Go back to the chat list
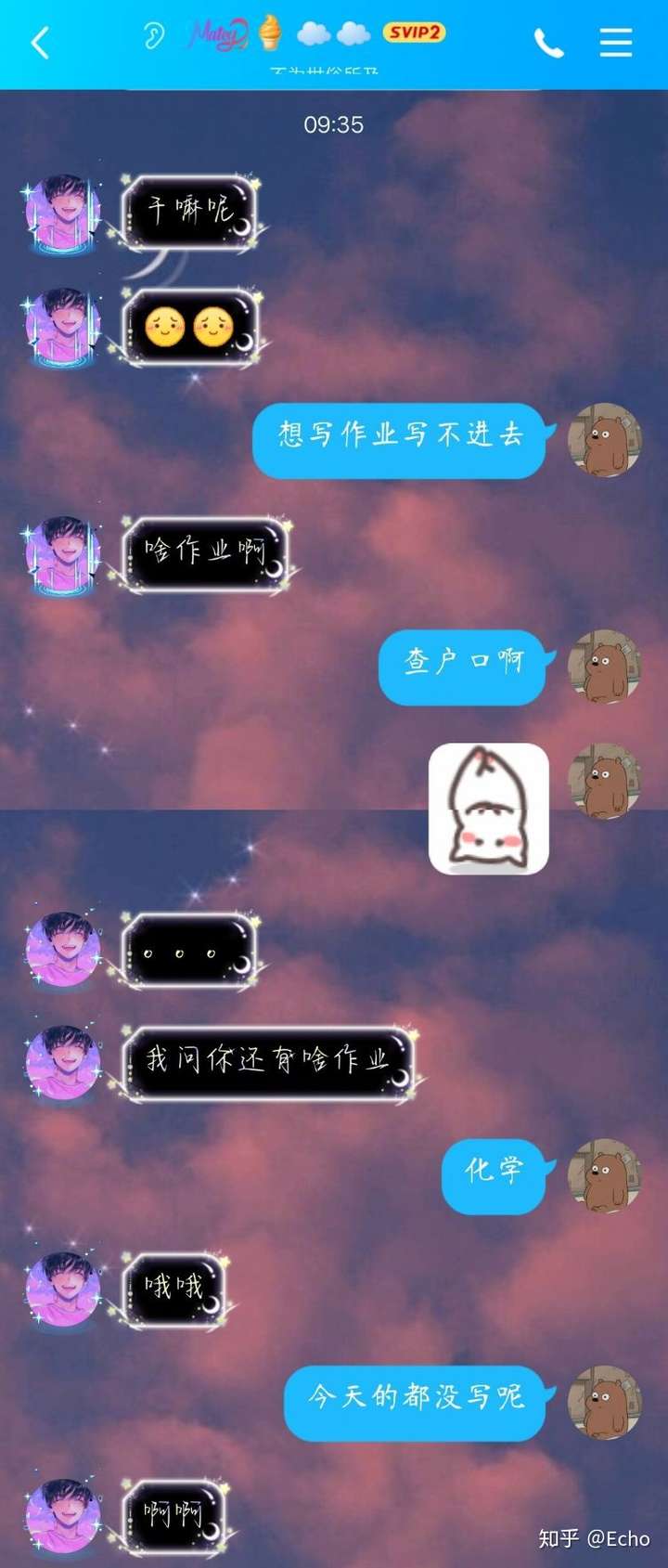Image resolution: width=668 pixels, height=1568 pixels. pos(40,43)
